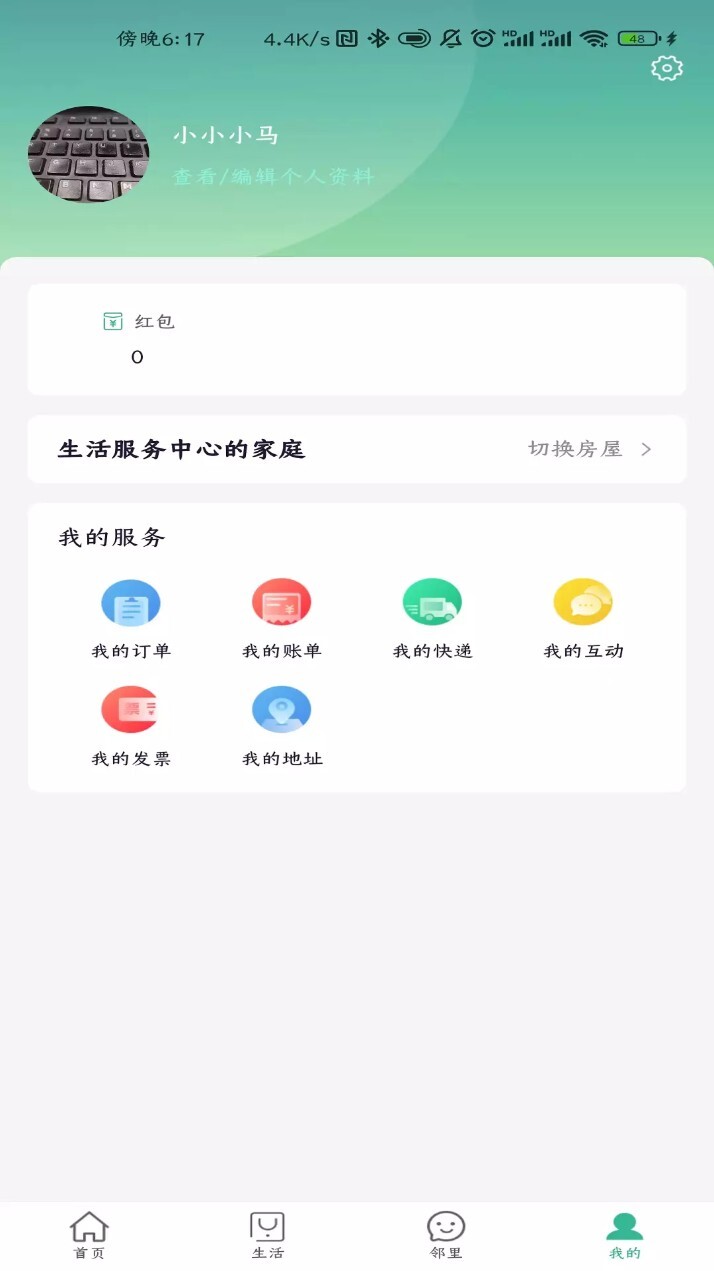Tap the profile avatar picture
The height and width of the screenshot is (1271, 714).
(88, 155)
